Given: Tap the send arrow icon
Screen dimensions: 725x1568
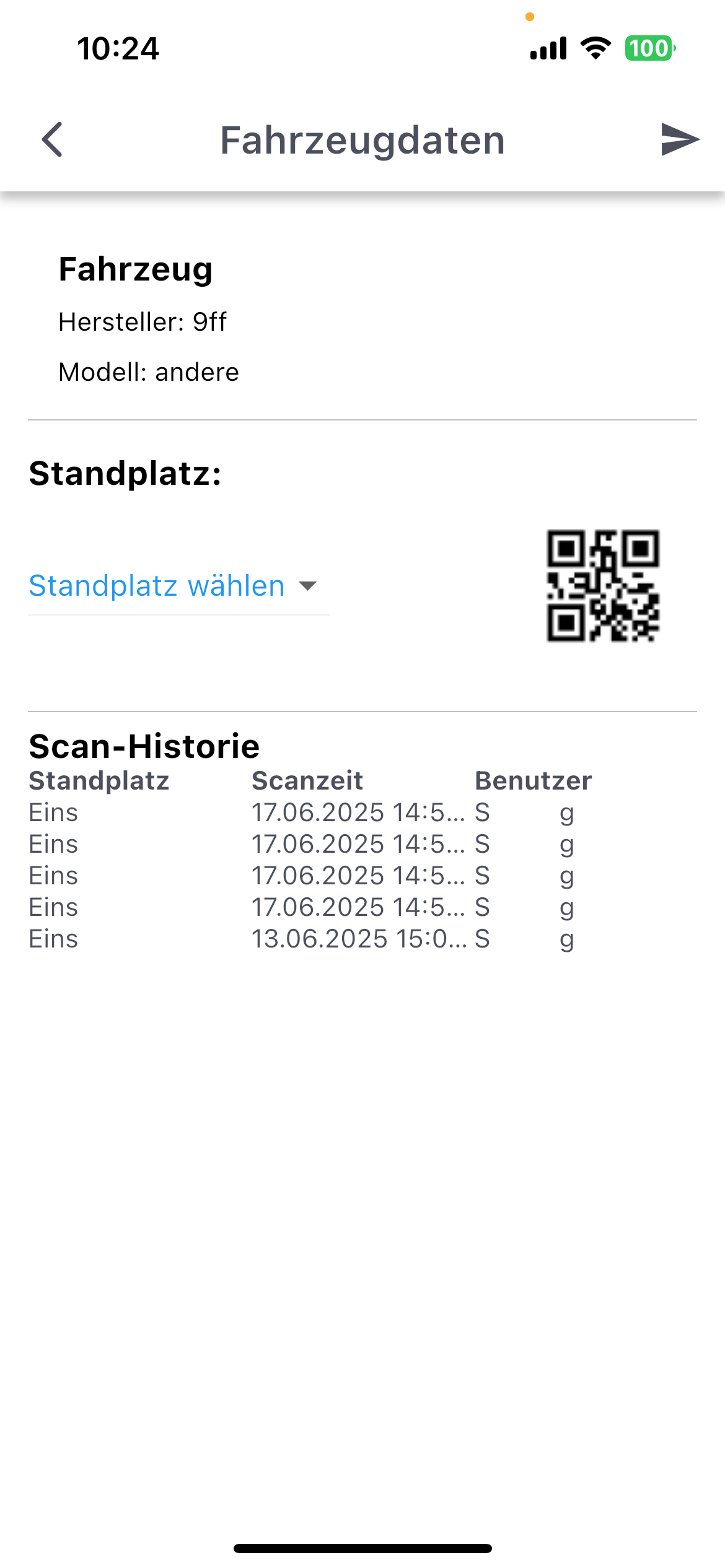Looking at the screenshot, I should 680,139.
